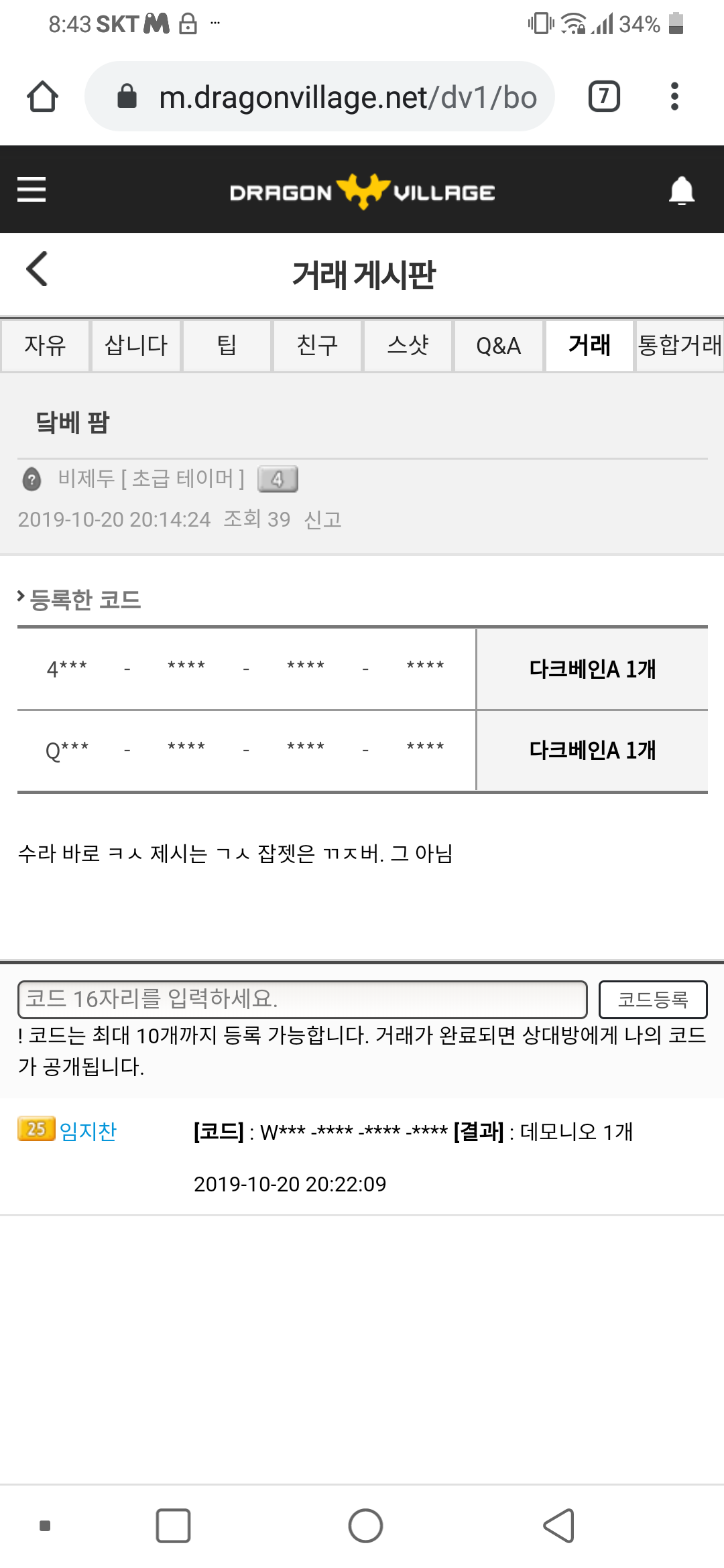Open the browser overflow menu
Screen dimensions: 724x1568
click(674, 96)
